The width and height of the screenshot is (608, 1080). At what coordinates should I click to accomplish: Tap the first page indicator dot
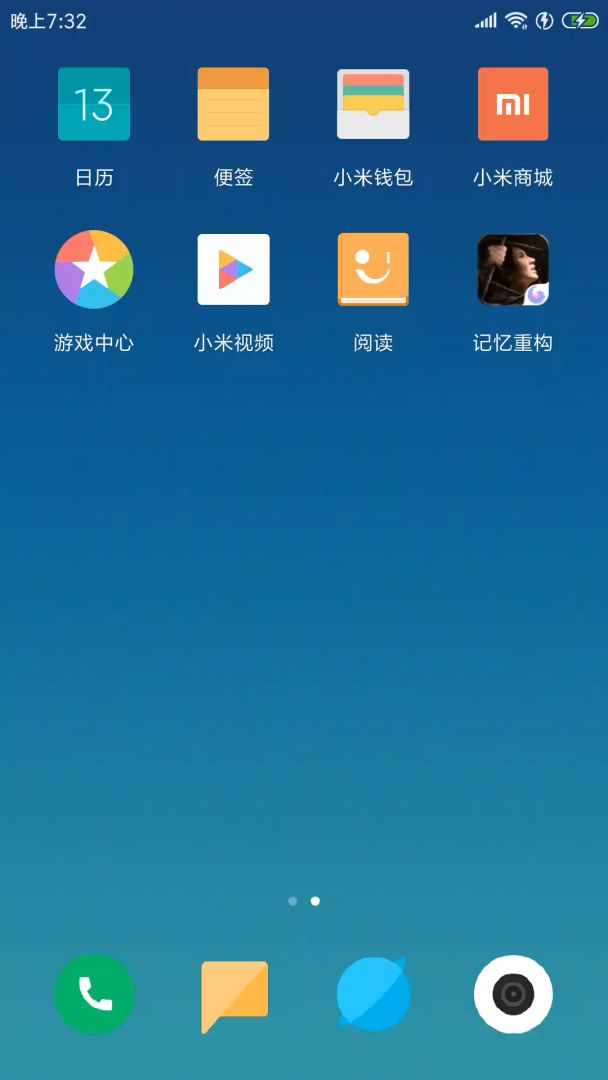[293, 901]
